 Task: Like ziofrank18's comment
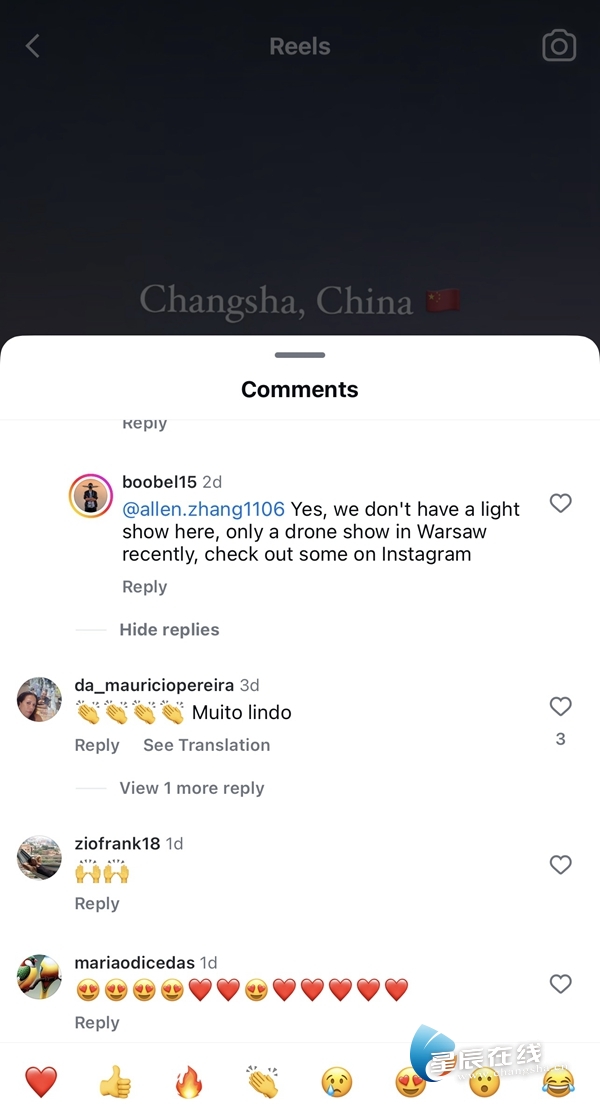[x=561, y=865]
